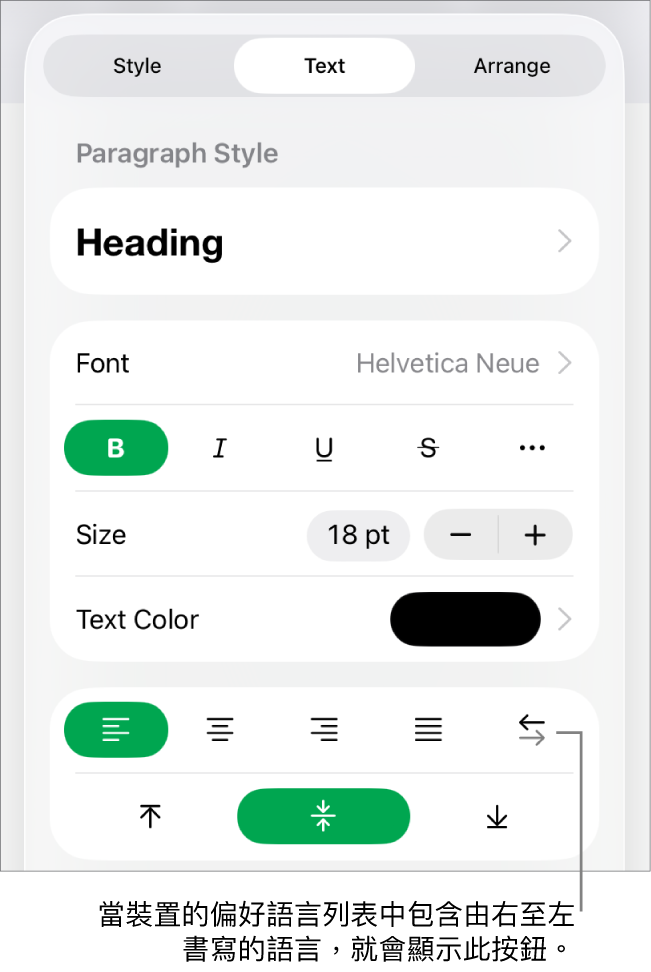This screenshot has width=651, height=972.
Task: Apply strikethrough formatting
Action: click(428, 448)
